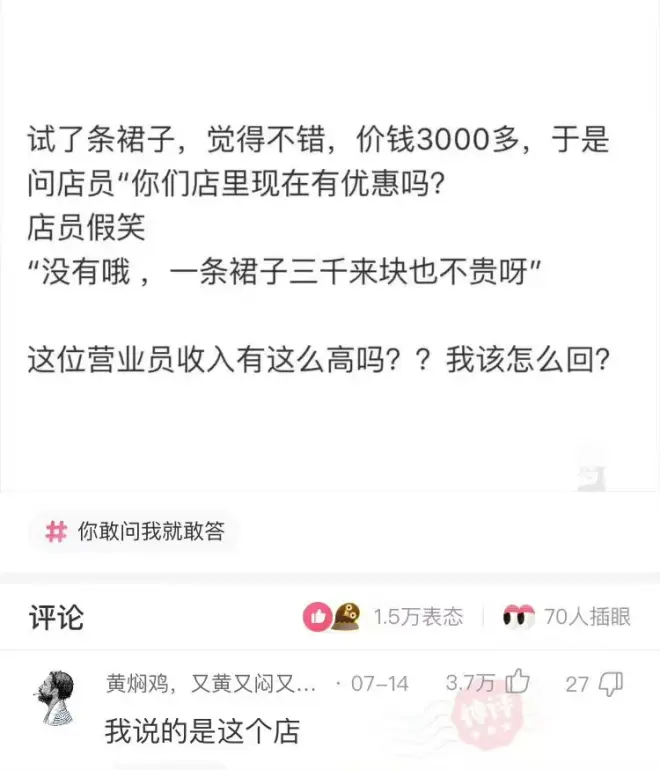Tap 70人插眼 to bookmark the post
This screenshot has width=660, height=770.
(567, 617)
